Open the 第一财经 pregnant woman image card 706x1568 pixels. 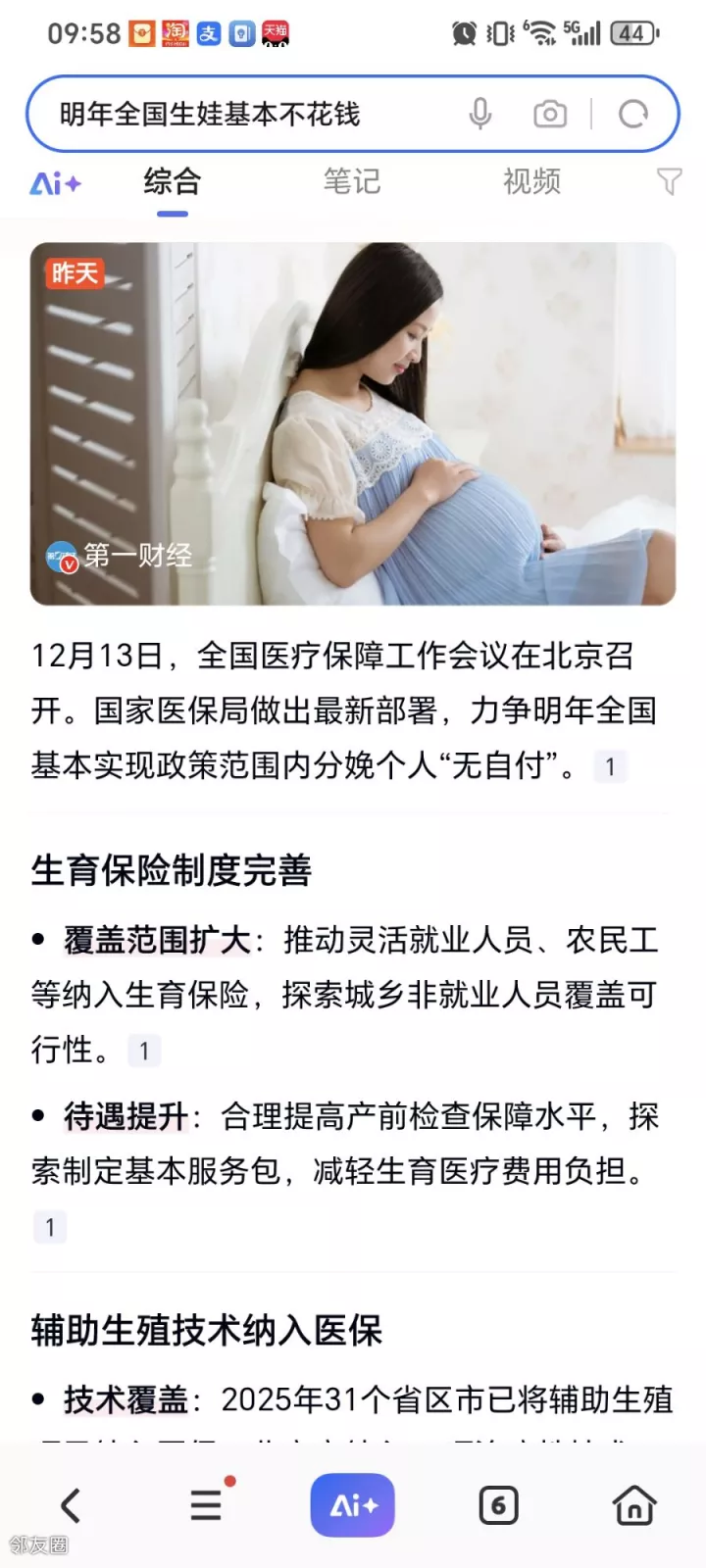pyautogui.click(x=353, y=423)
